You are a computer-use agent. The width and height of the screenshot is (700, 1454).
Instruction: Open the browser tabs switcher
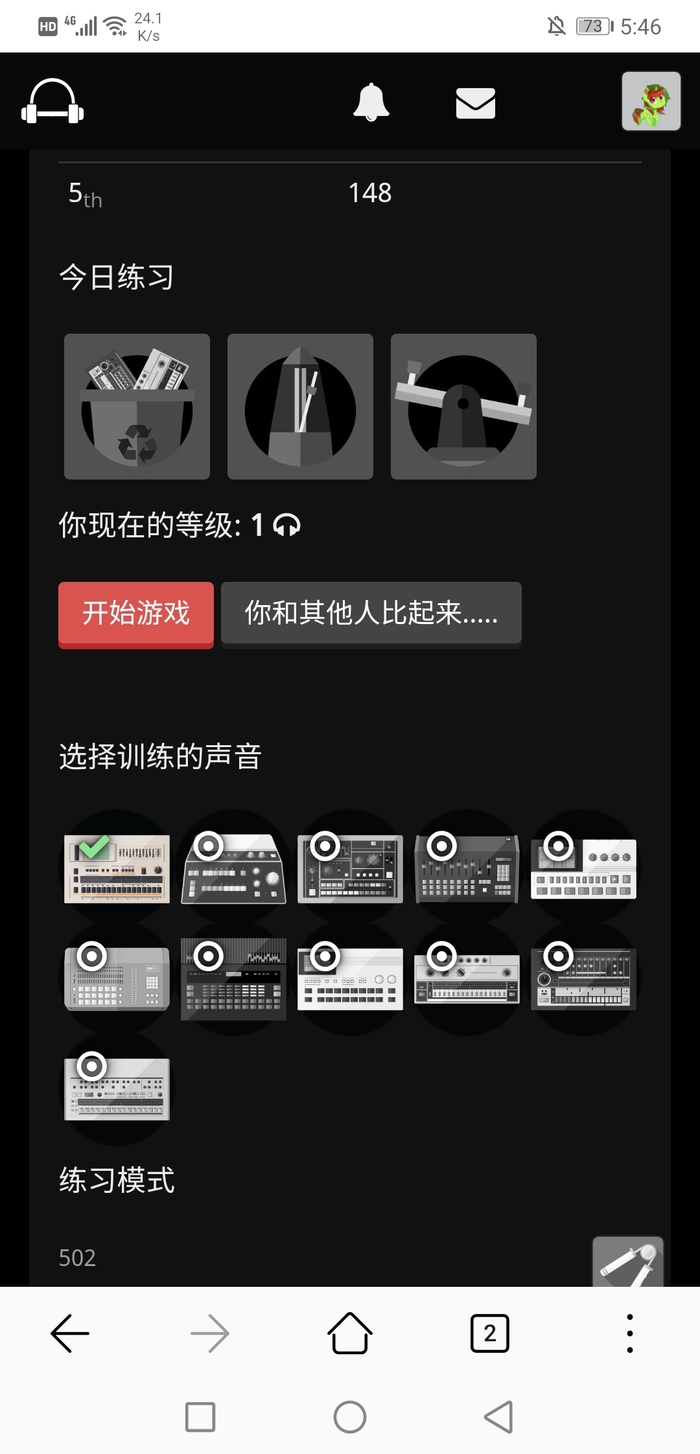point(489,1333)
